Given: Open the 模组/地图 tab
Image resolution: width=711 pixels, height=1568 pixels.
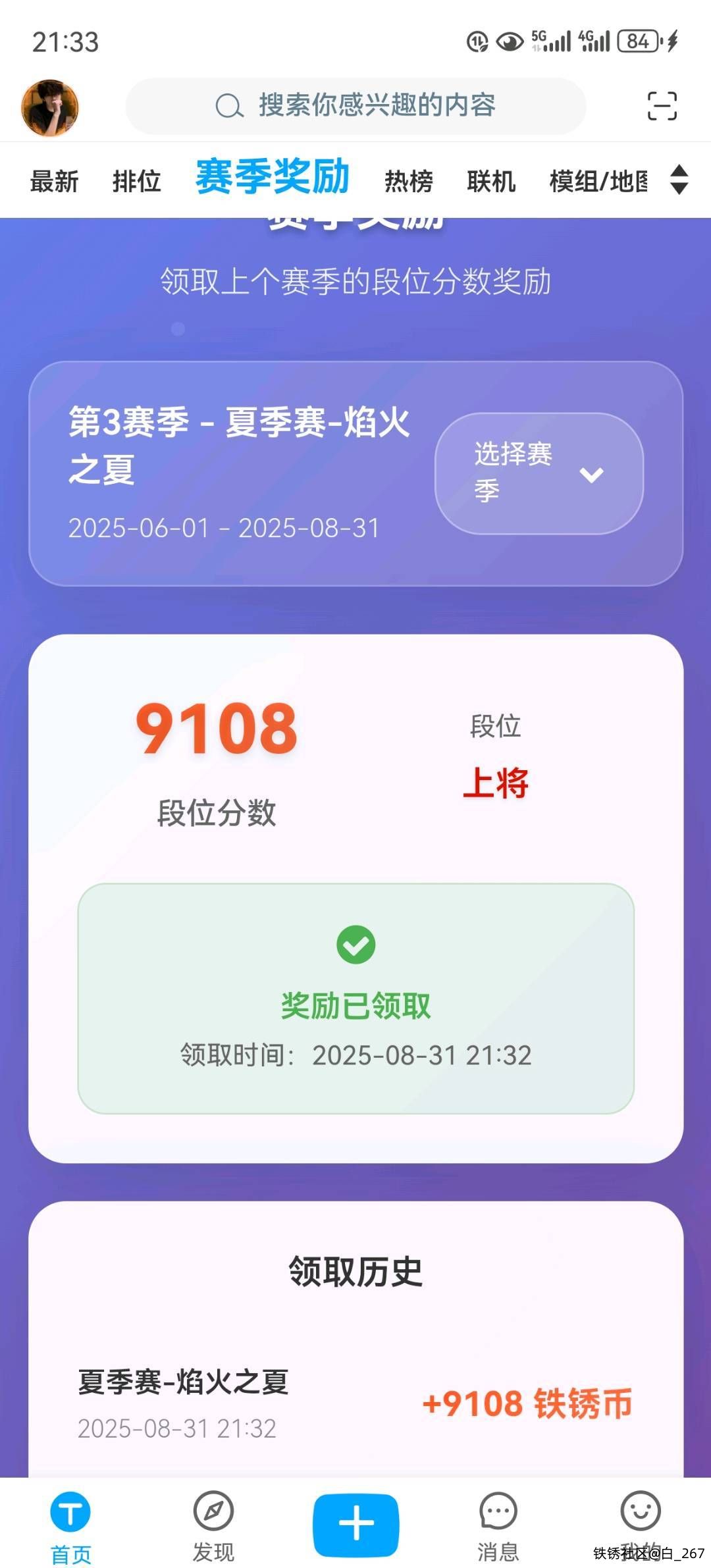Looking at the screenshot, I should 598,181.
